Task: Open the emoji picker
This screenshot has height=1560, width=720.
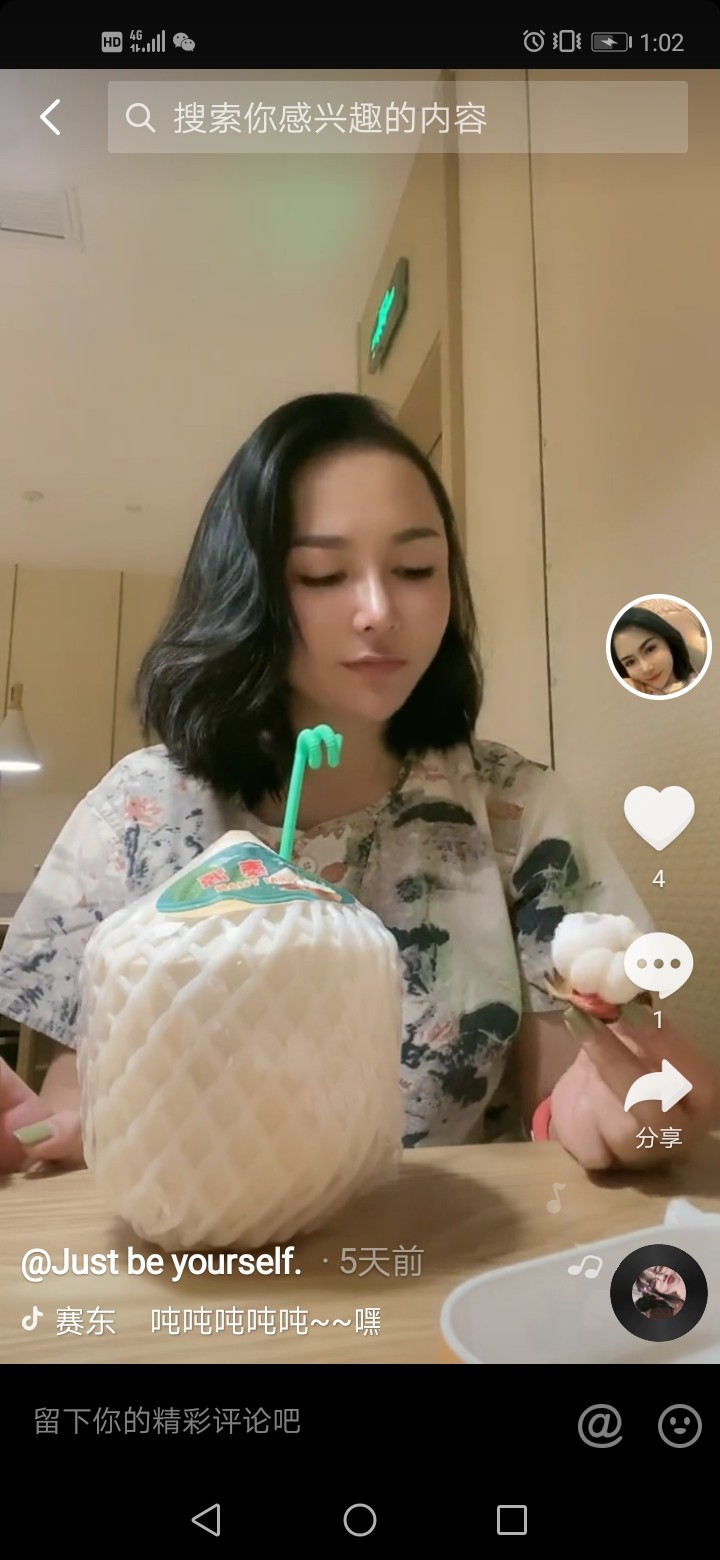Action: (x=679, y=1424)
